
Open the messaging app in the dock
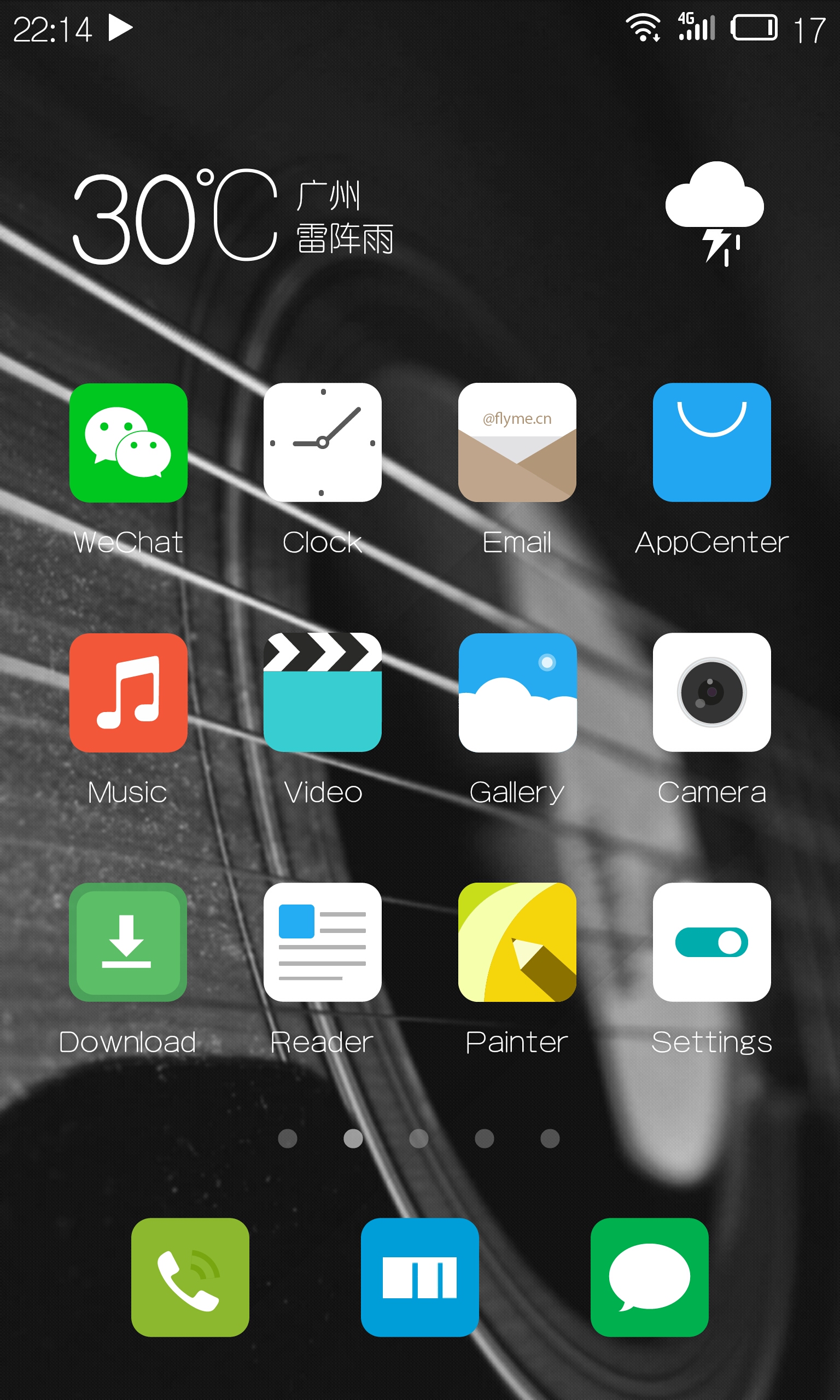pyautogui.click(x=649, y=1277)
